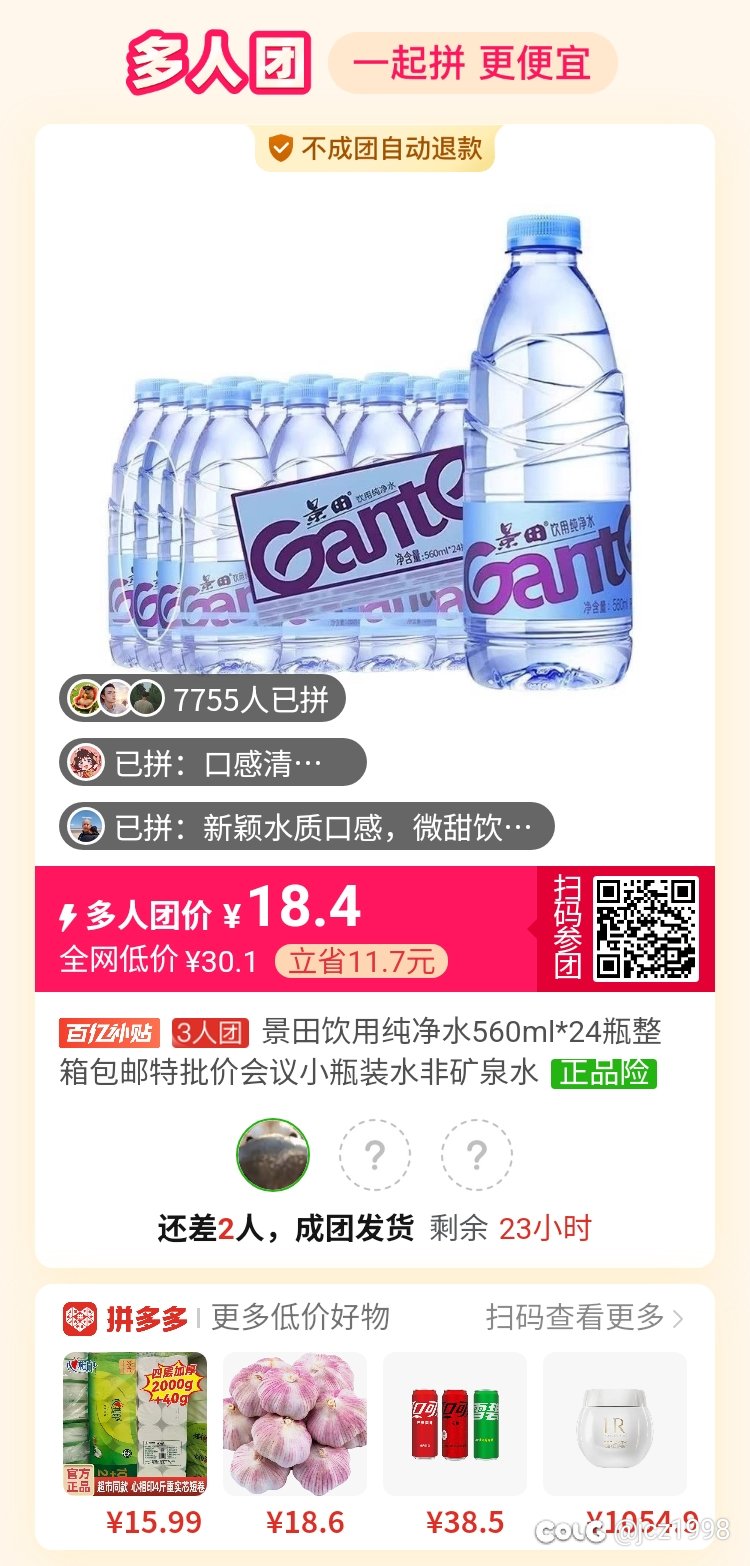
Task: Scan QR code by clicking 扫码参团 image
Action: coord(644,927)
